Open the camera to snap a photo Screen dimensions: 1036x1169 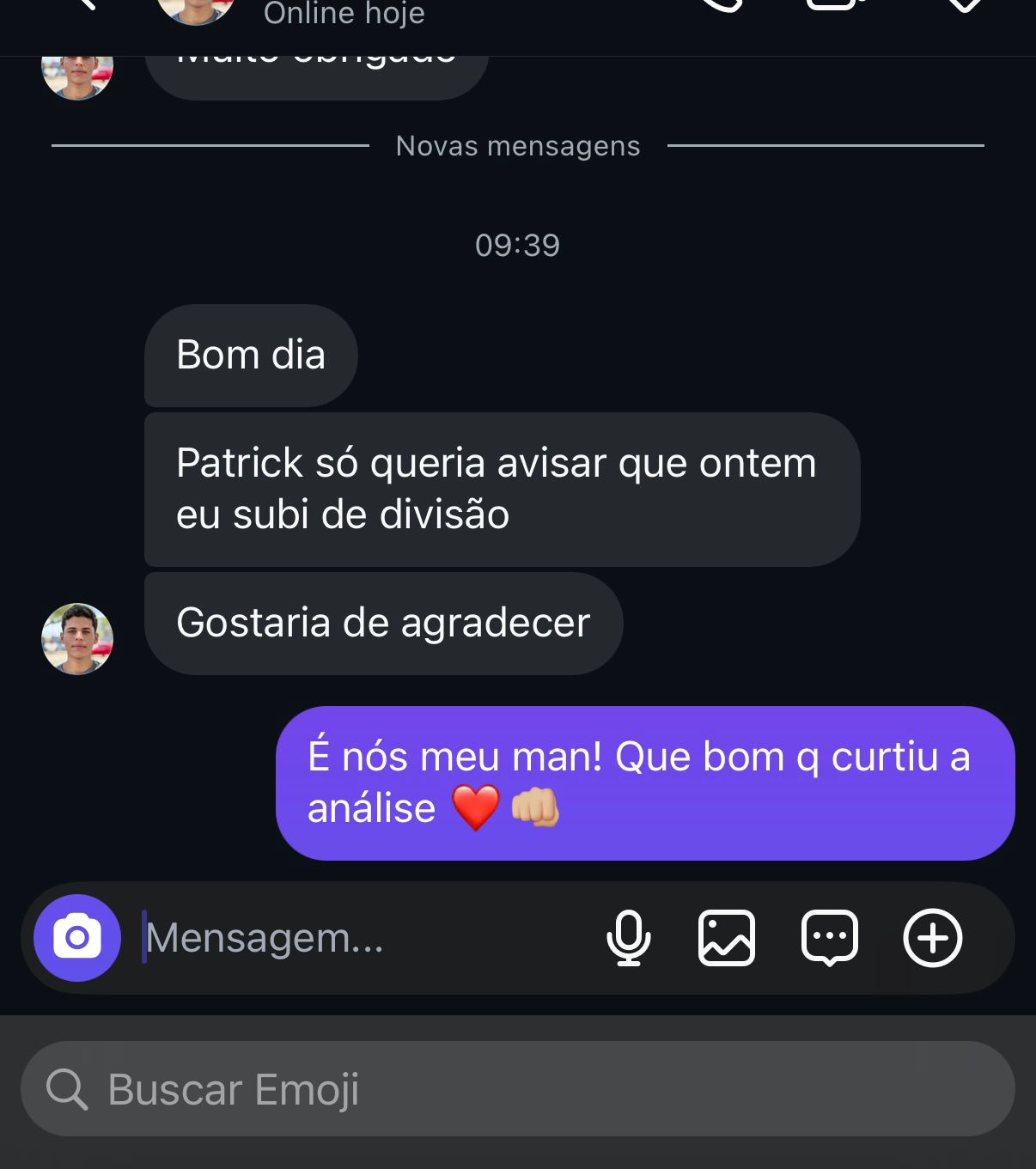[76, 938]
